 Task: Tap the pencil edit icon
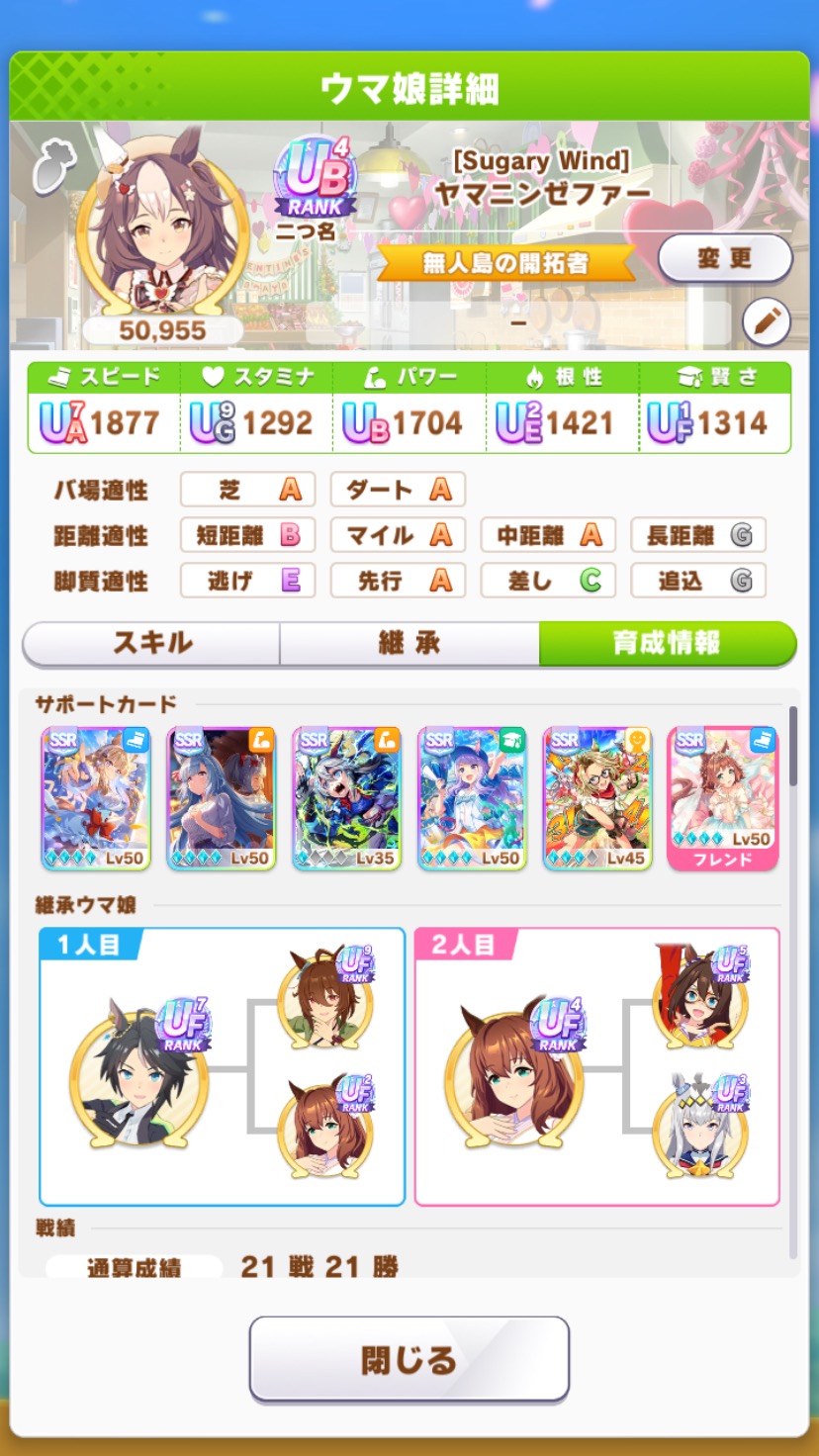(x=767, y=321)
